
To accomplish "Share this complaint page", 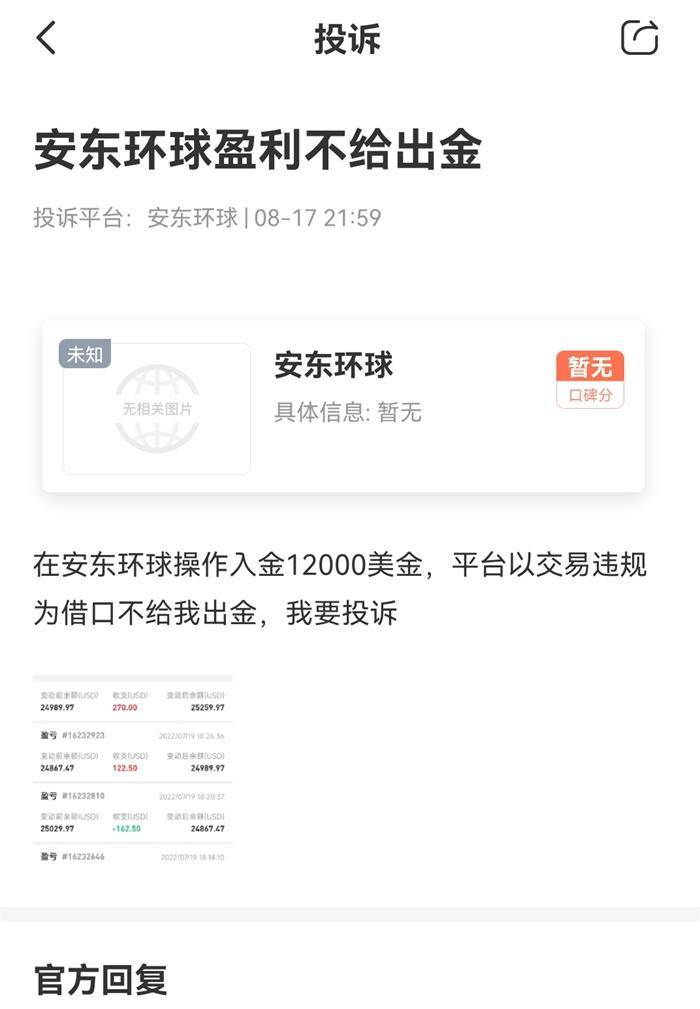I will [639, 38].
